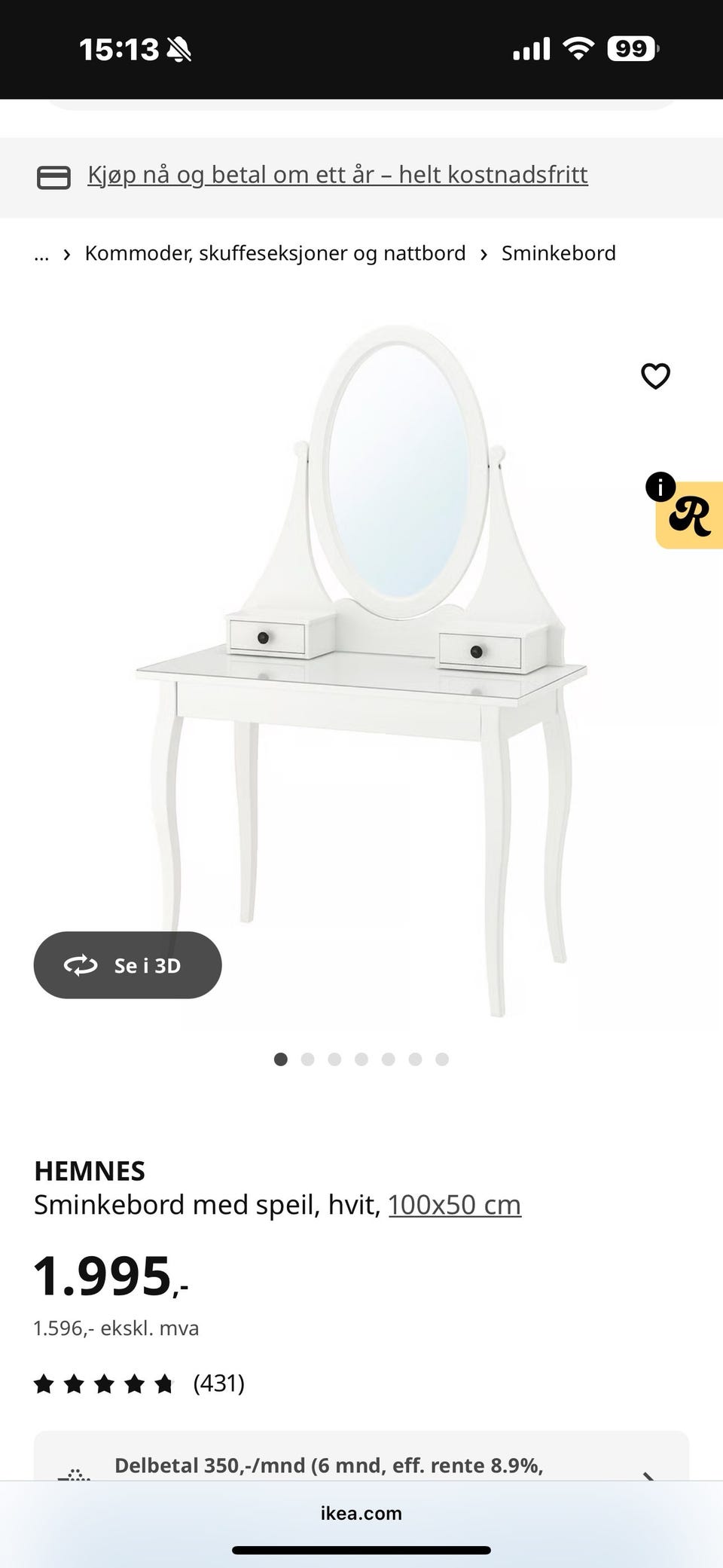Viewport: 723px width, 1568px height.
Task: Jump to the second product image dot
Action: [307, 1059]
